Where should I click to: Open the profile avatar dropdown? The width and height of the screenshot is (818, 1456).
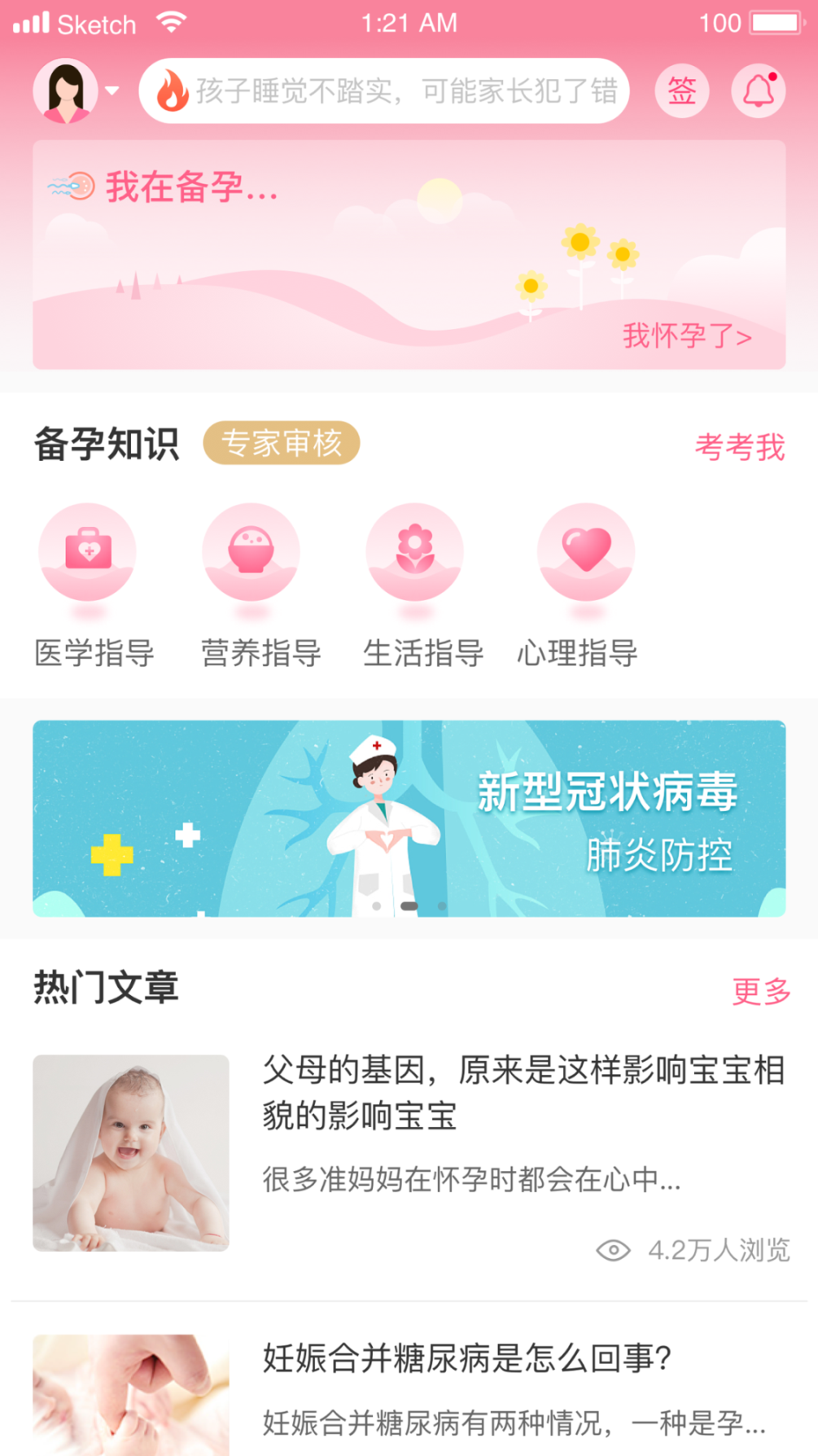[75, 90]
